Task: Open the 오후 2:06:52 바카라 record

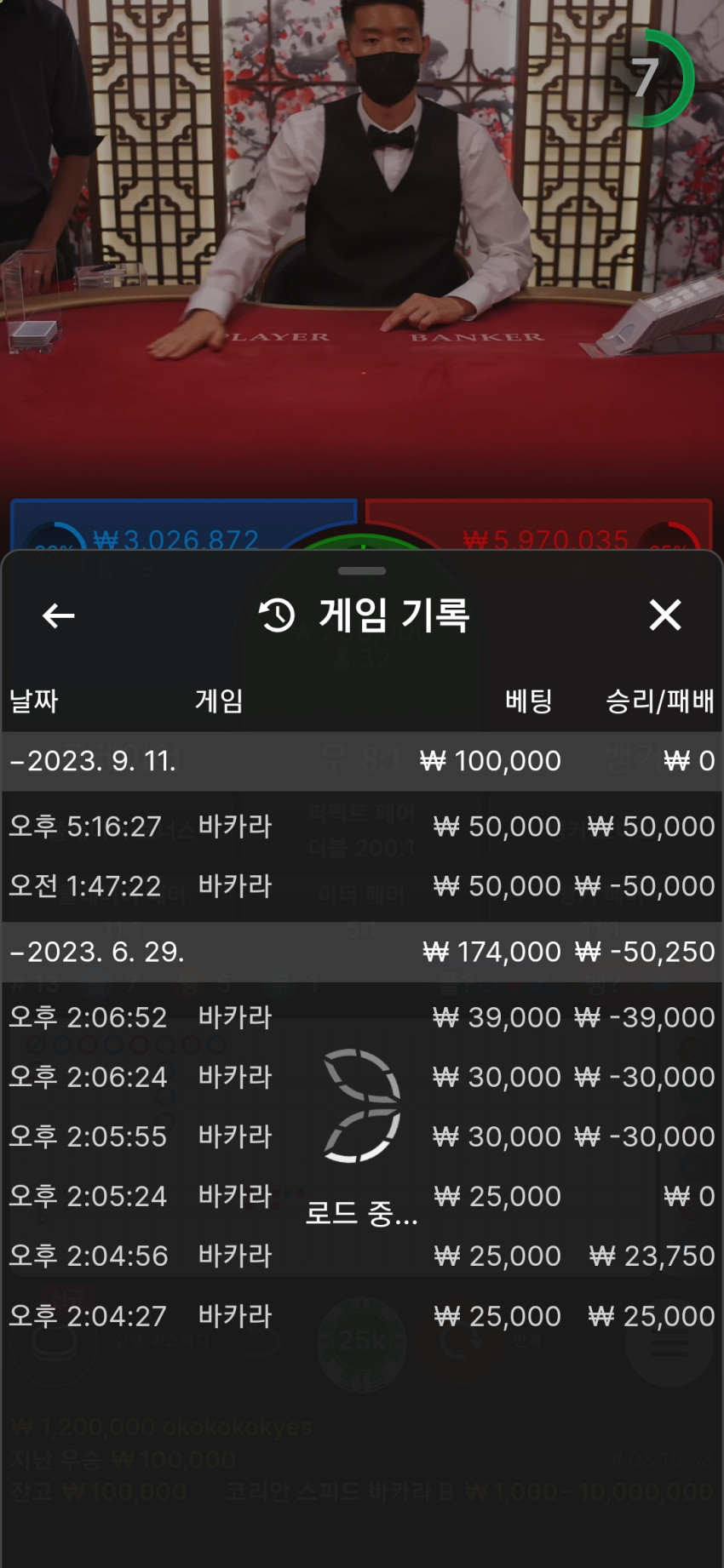Action: [362, 1017]
